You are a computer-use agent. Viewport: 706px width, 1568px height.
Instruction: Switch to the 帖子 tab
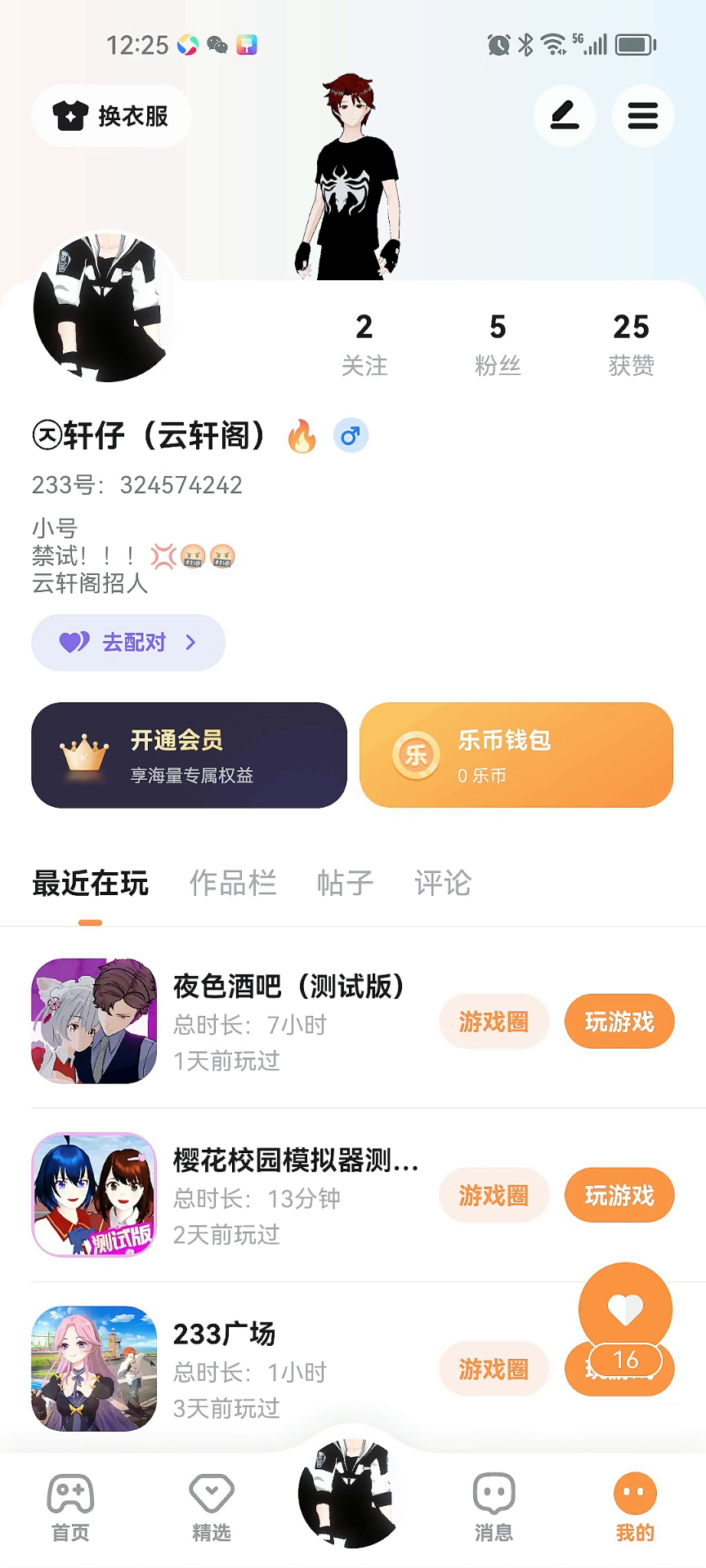point(345,883)
